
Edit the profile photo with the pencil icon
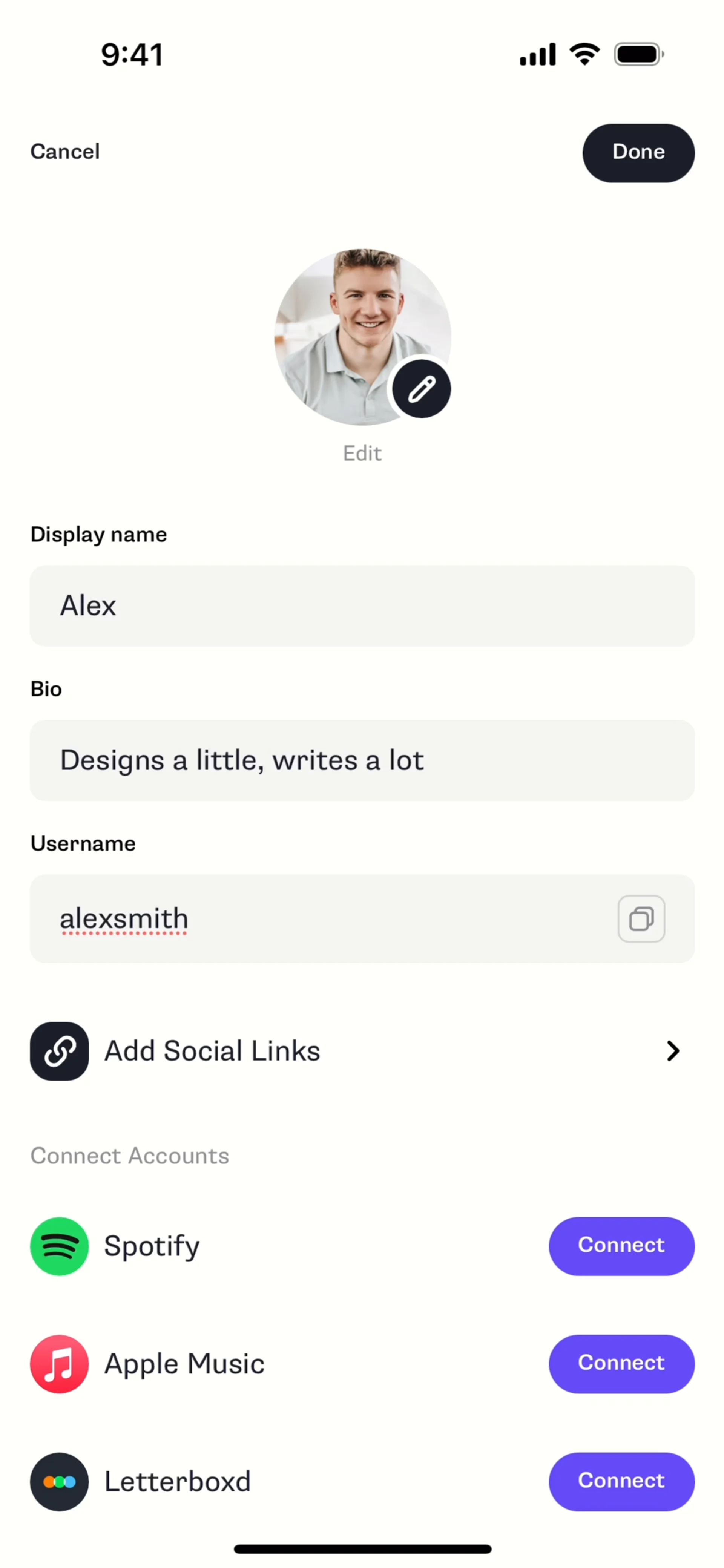(x=421, y=389)
